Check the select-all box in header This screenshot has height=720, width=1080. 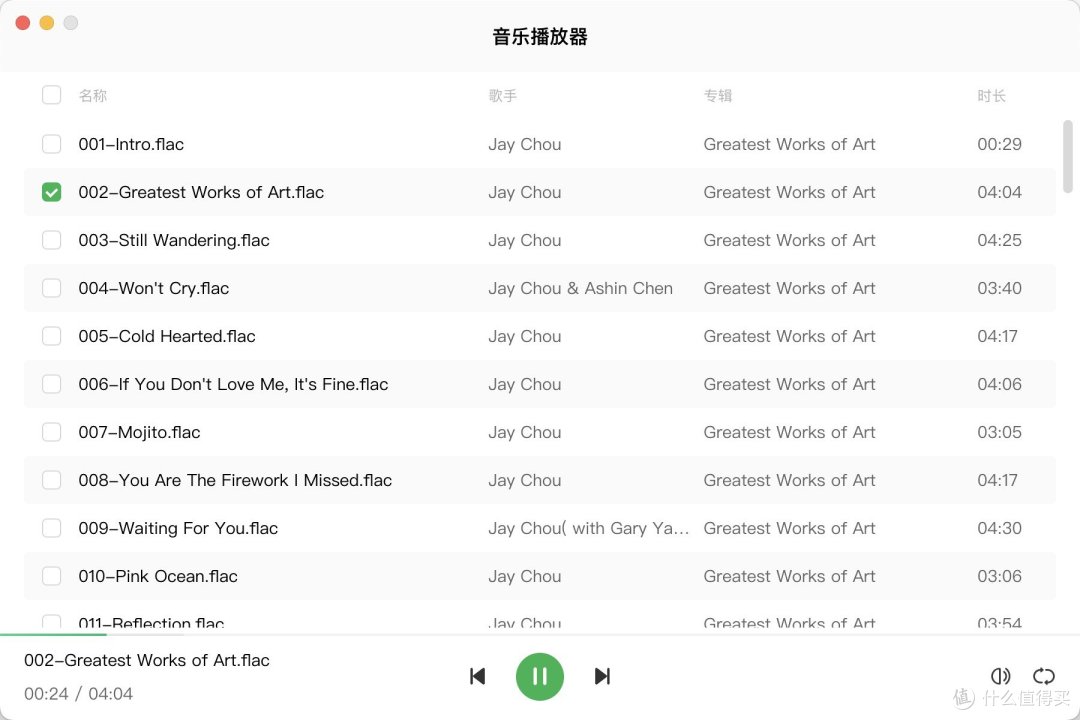click(x=51, y=95)
